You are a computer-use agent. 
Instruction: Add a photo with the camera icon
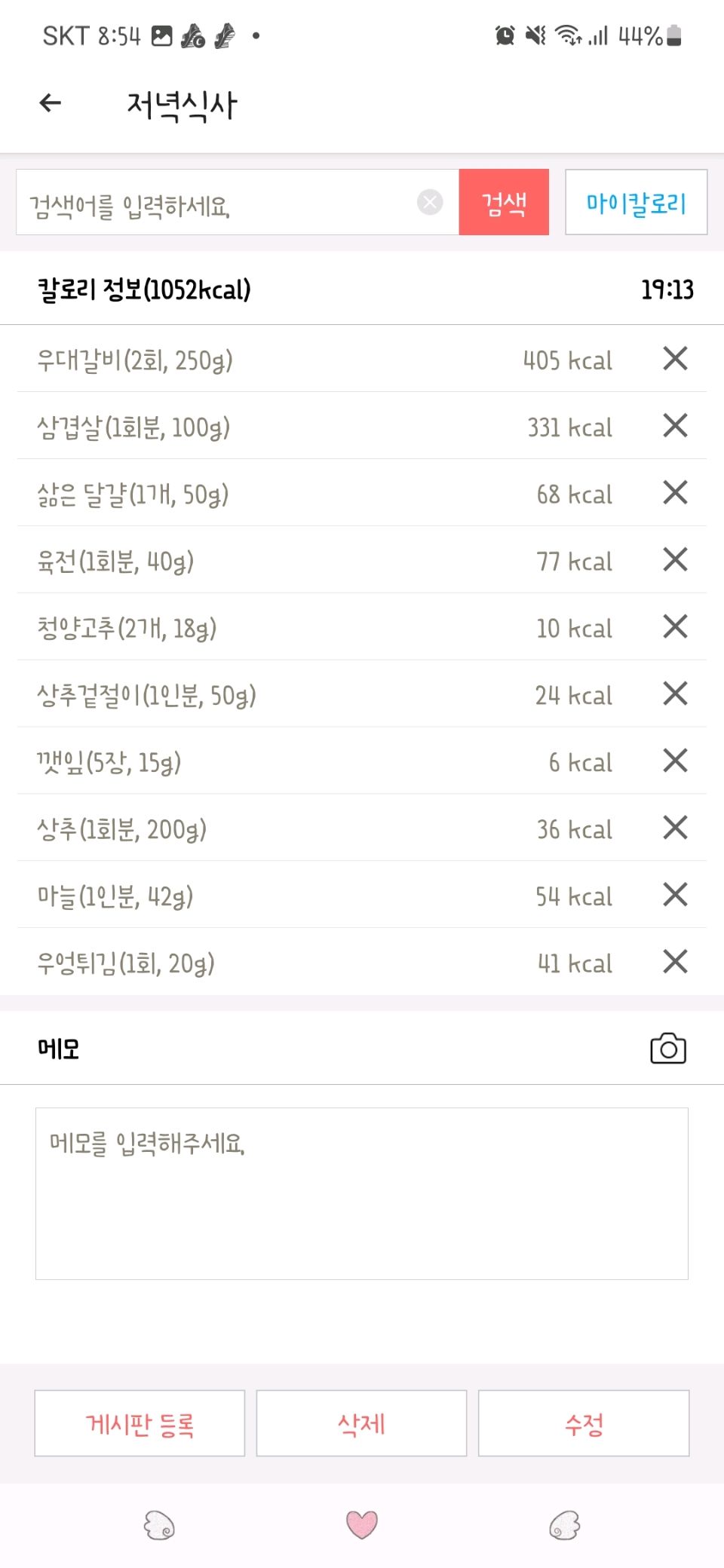coord(668,1049)
